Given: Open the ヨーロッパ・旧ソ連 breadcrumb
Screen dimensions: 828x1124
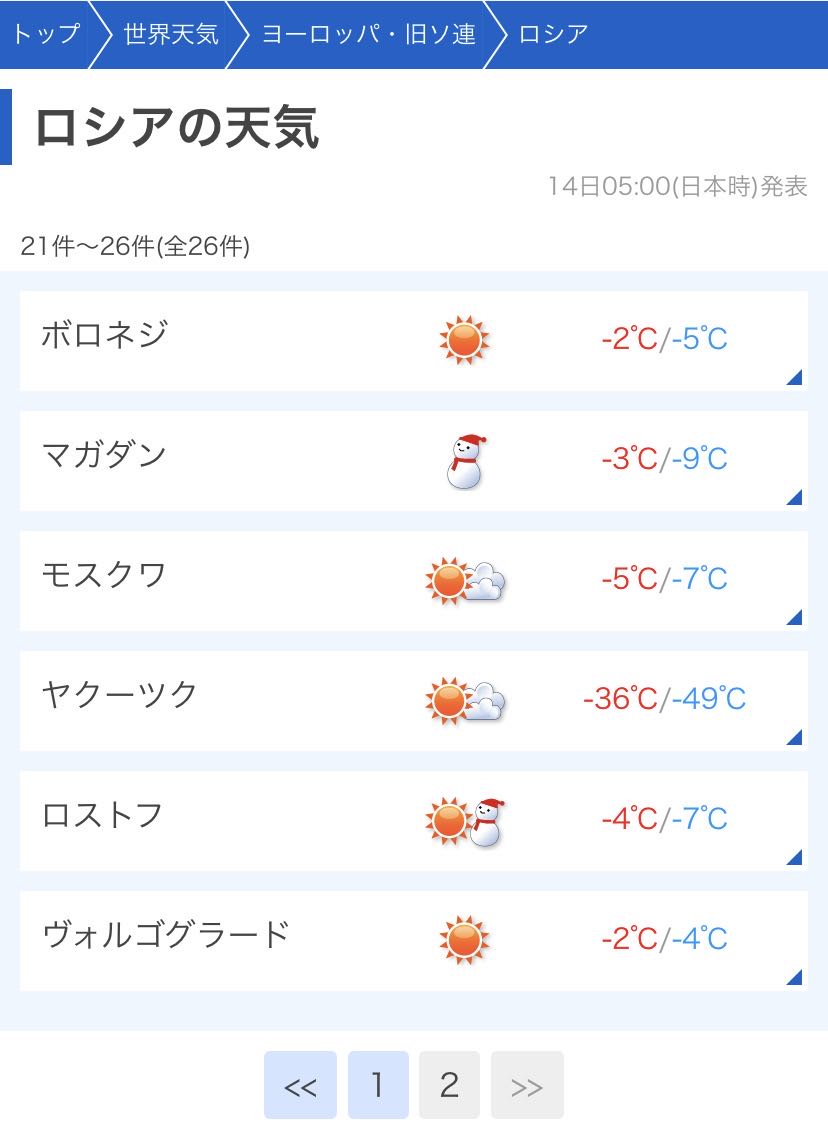Looking at the screenshot, I should 368,34.
